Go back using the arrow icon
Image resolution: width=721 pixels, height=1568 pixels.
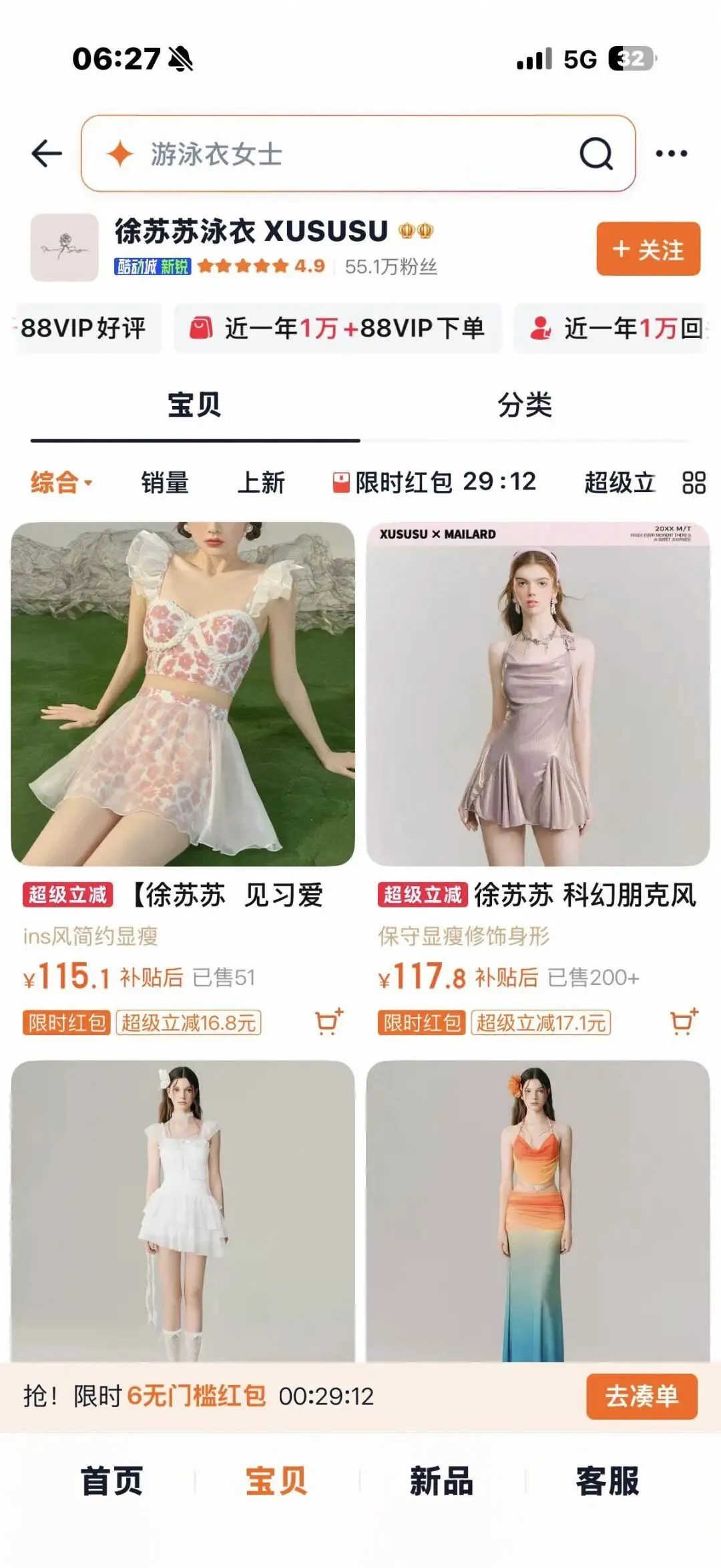coord(47,154)
